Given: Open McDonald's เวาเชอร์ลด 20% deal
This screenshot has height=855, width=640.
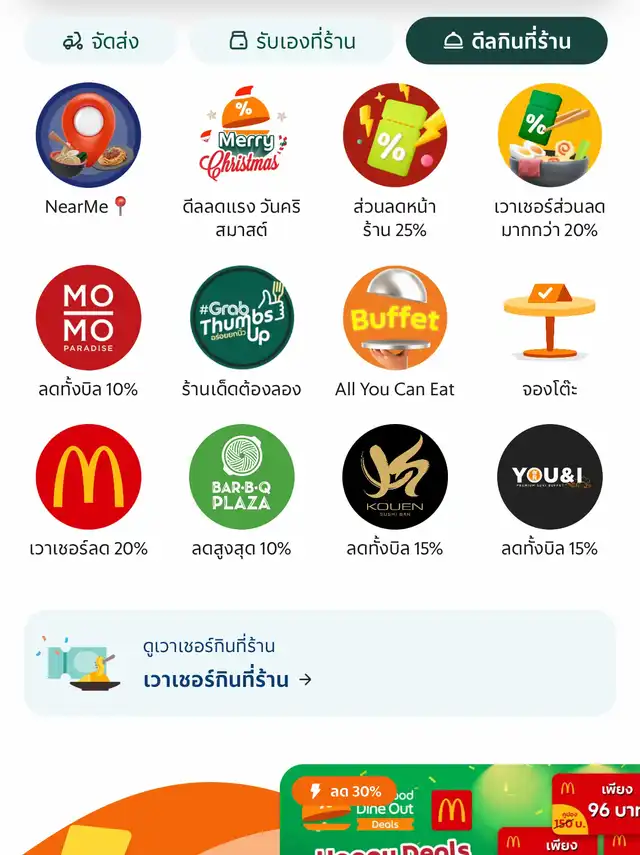Looking at the screenshot, I should click(x=88, y=477).
